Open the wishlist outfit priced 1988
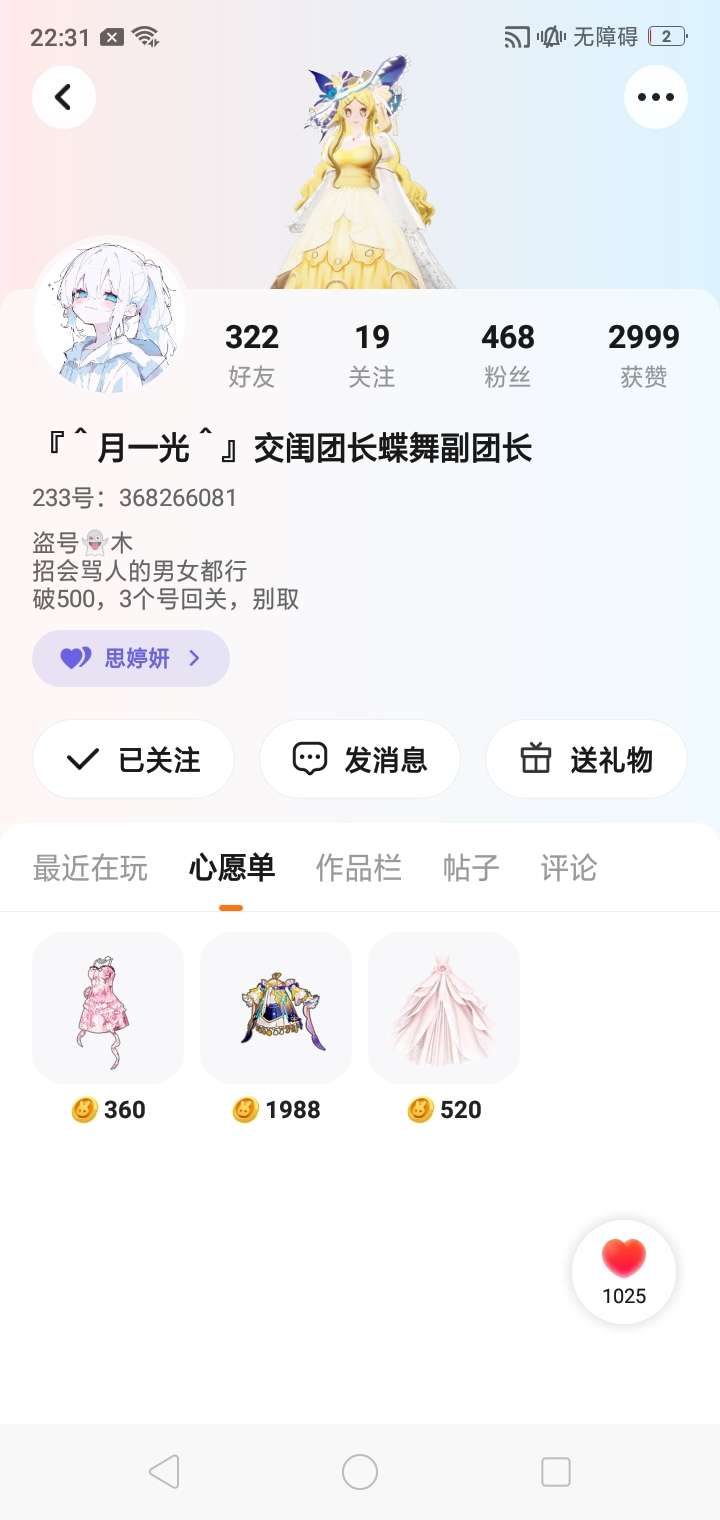The width and height of the screenshot is (720, 1520). [x=276, y=1008]
